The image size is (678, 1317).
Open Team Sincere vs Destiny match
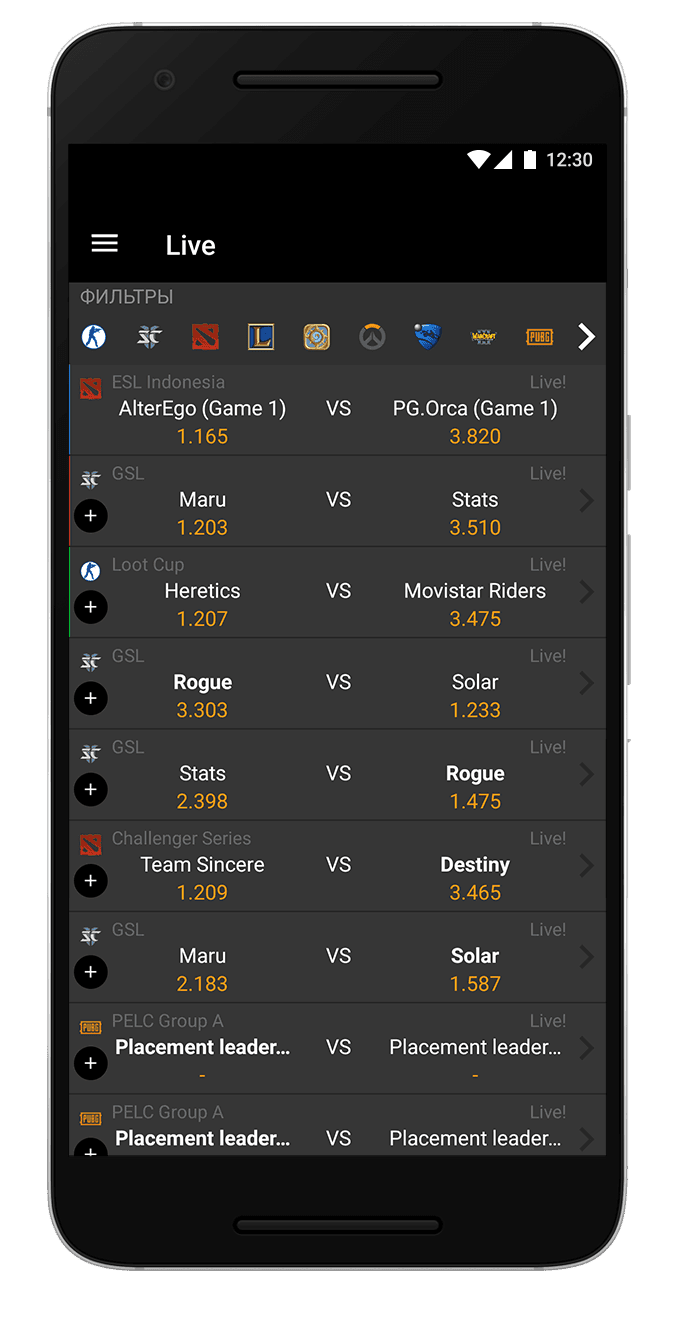click(x=338, y=865)
